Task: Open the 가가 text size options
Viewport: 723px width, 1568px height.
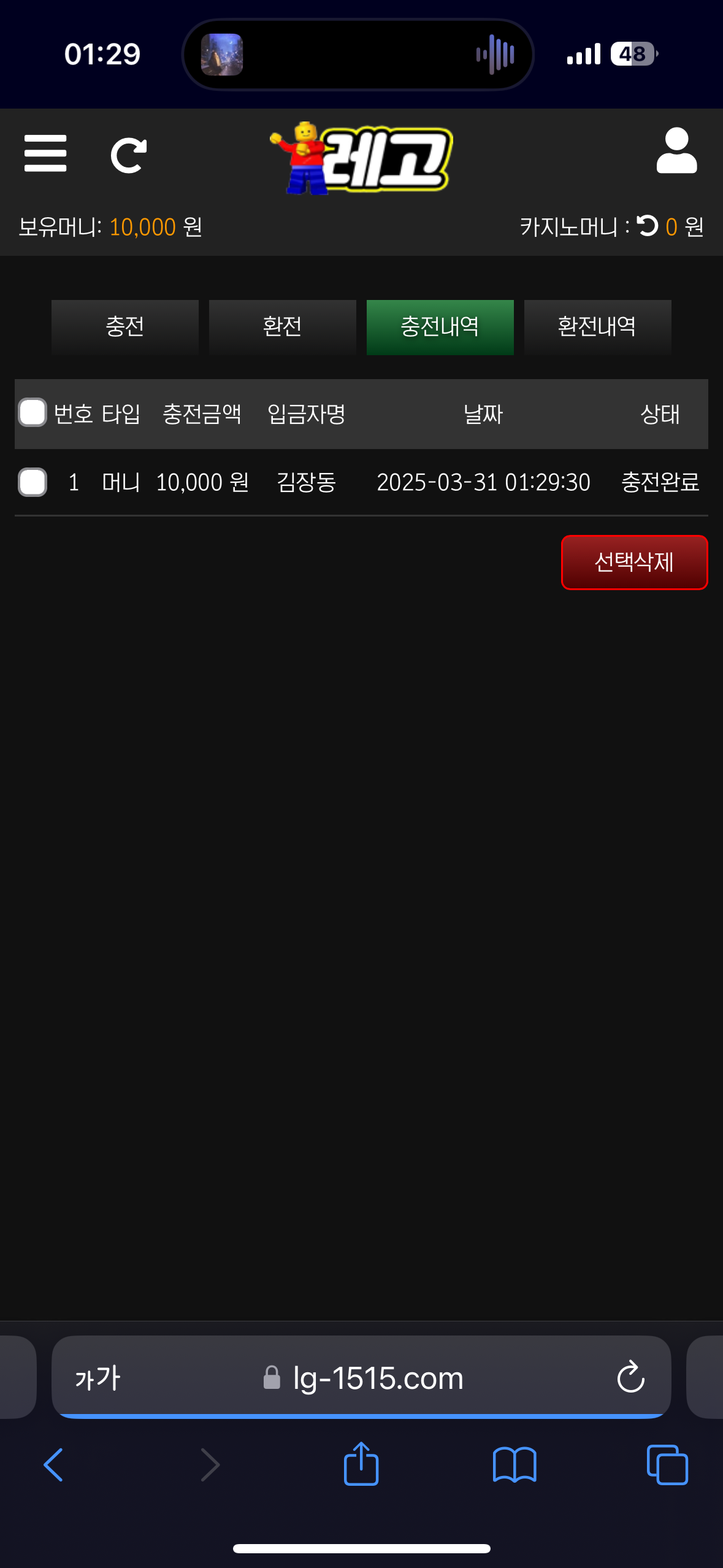Action: 98,1378
